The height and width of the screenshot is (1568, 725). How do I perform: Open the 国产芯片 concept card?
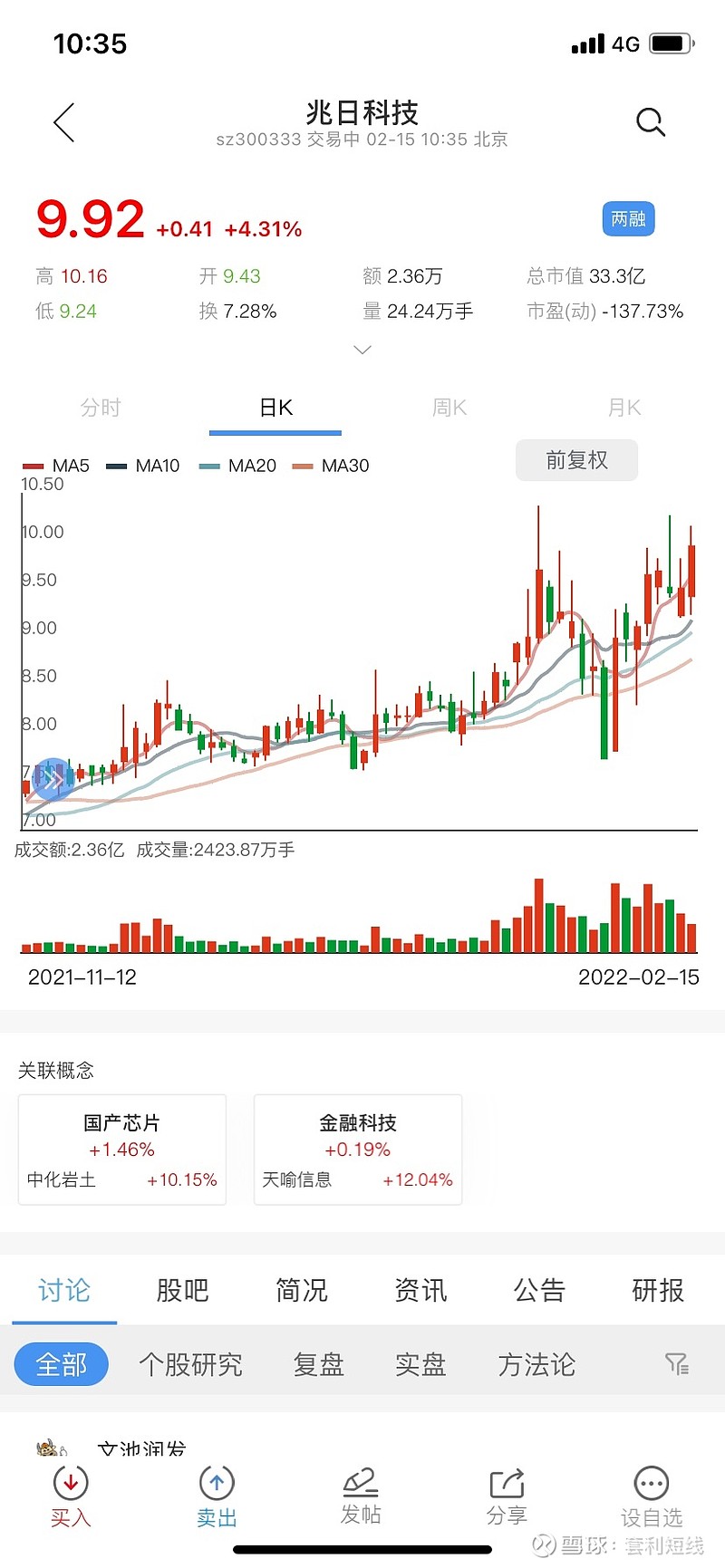(x=122, y=1150)
